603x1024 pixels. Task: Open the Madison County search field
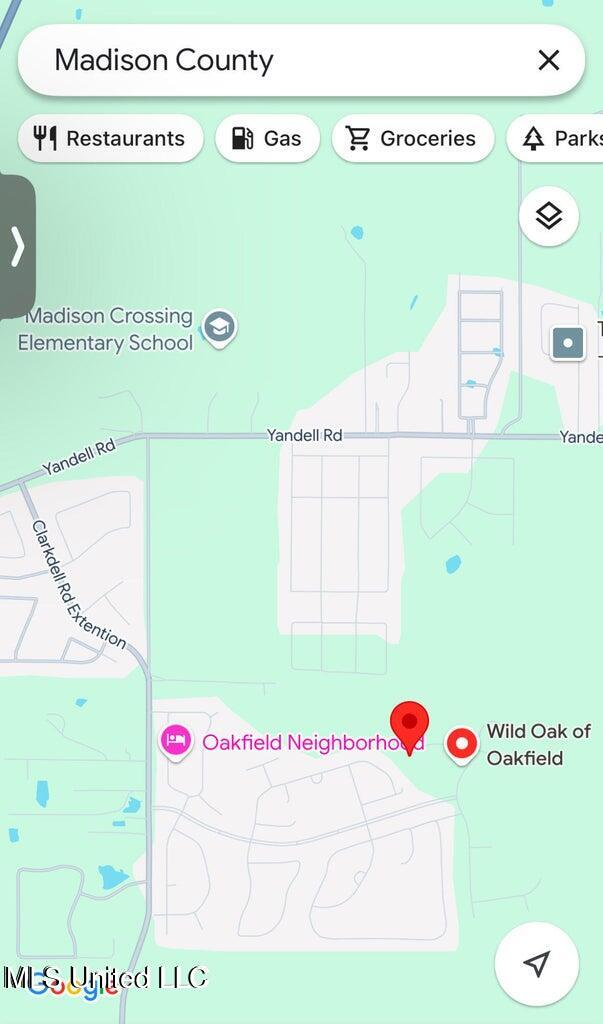point(270,61)
